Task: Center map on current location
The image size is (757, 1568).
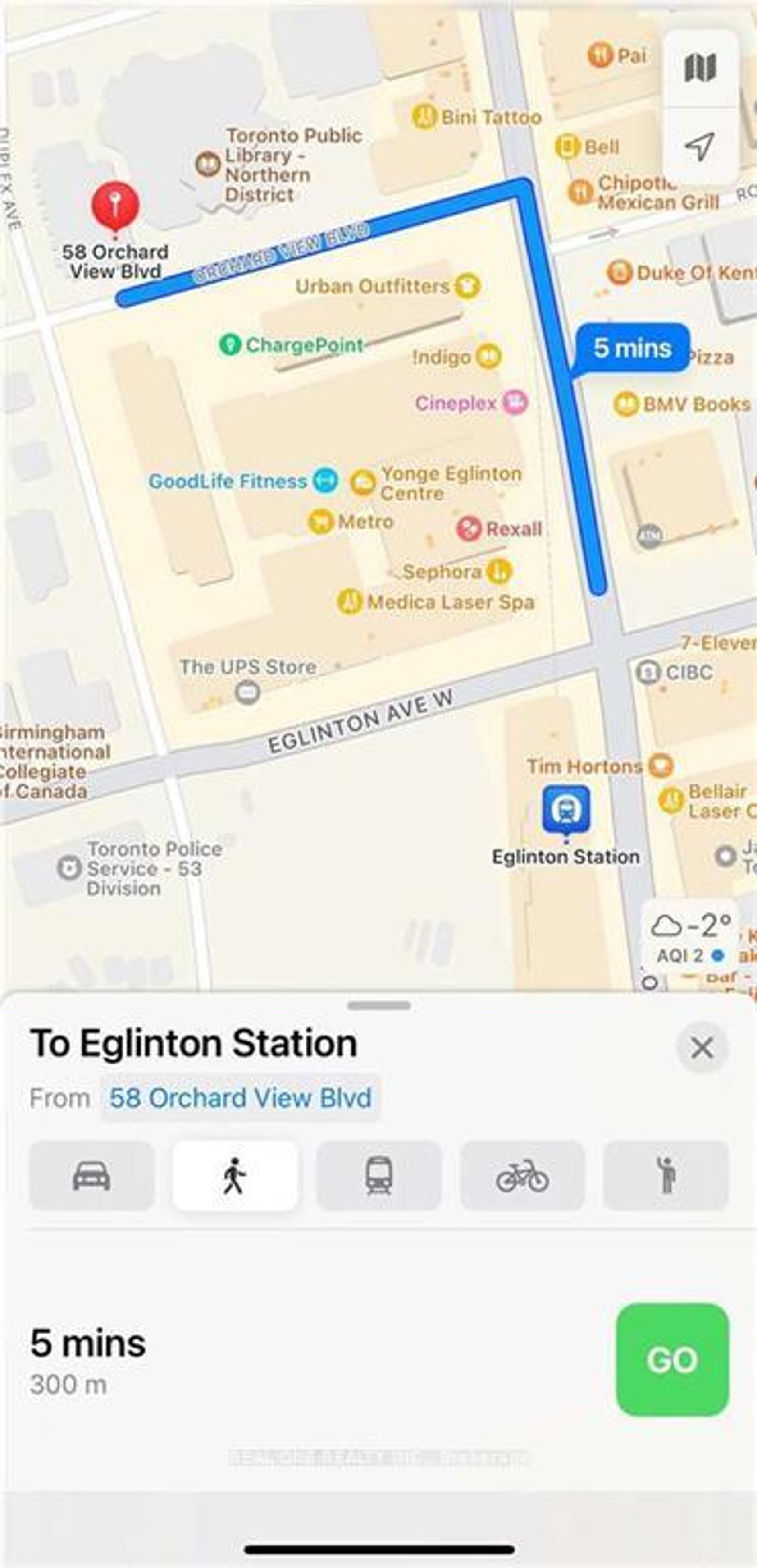Action: coord(700,147)
